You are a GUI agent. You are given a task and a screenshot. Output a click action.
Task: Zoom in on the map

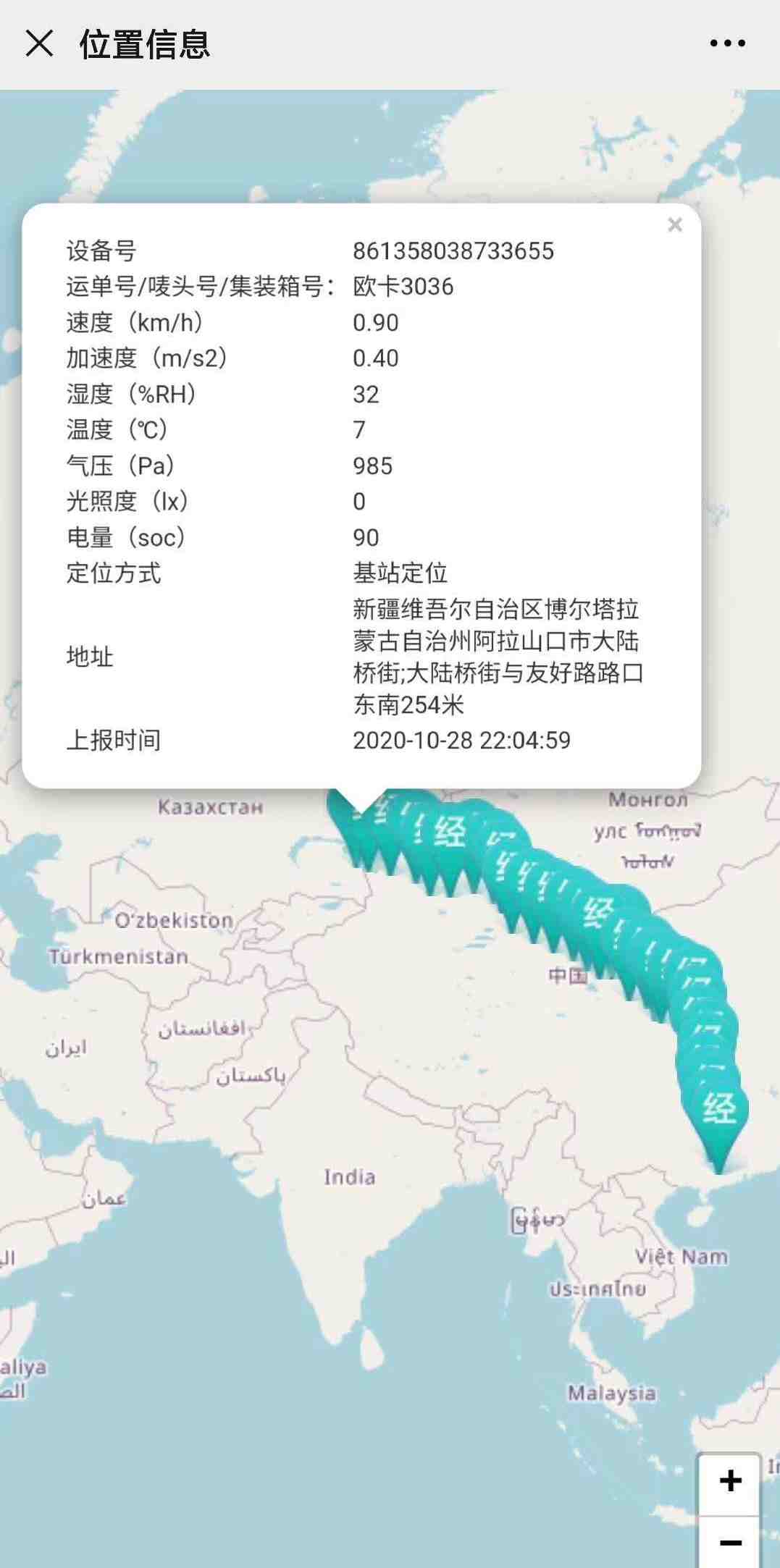pos(730,1481)
